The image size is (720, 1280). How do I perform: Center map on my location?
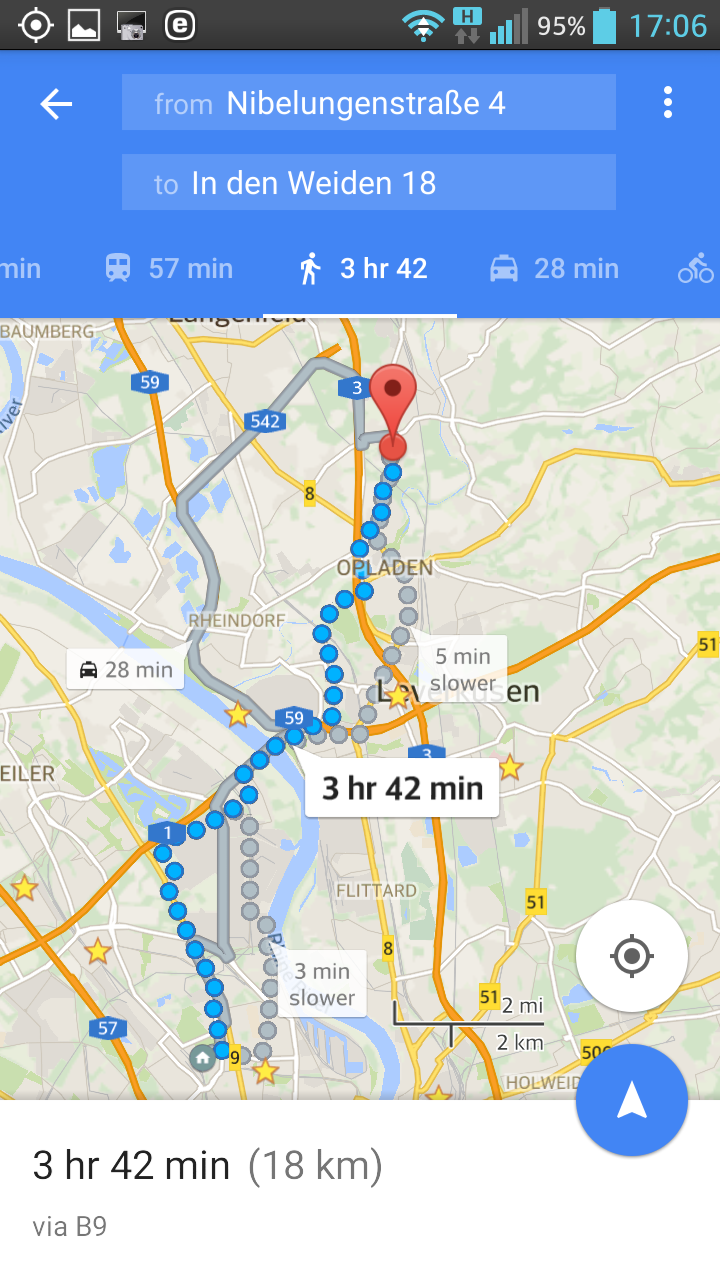[631, 956]
